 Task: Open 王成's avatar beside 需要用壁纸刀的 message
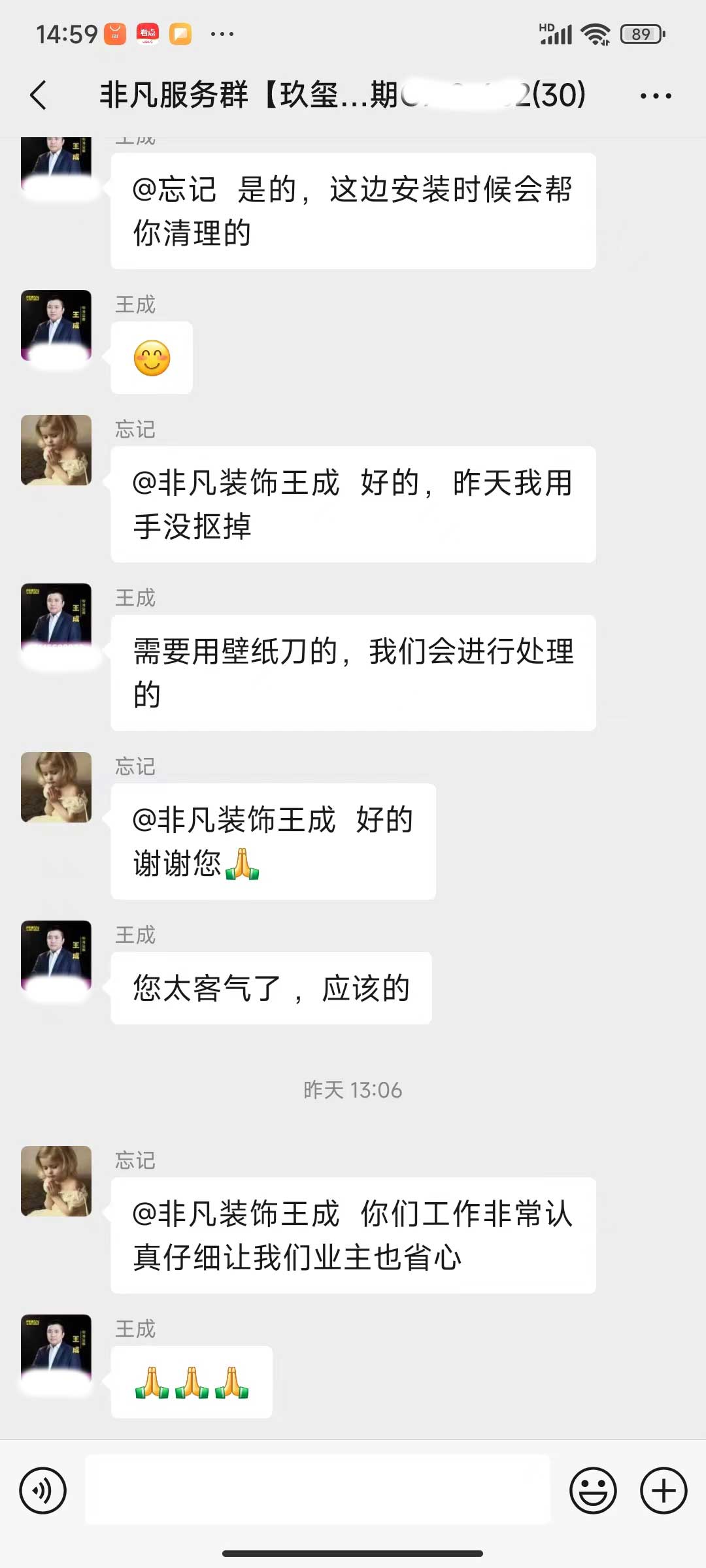point(56,618)
